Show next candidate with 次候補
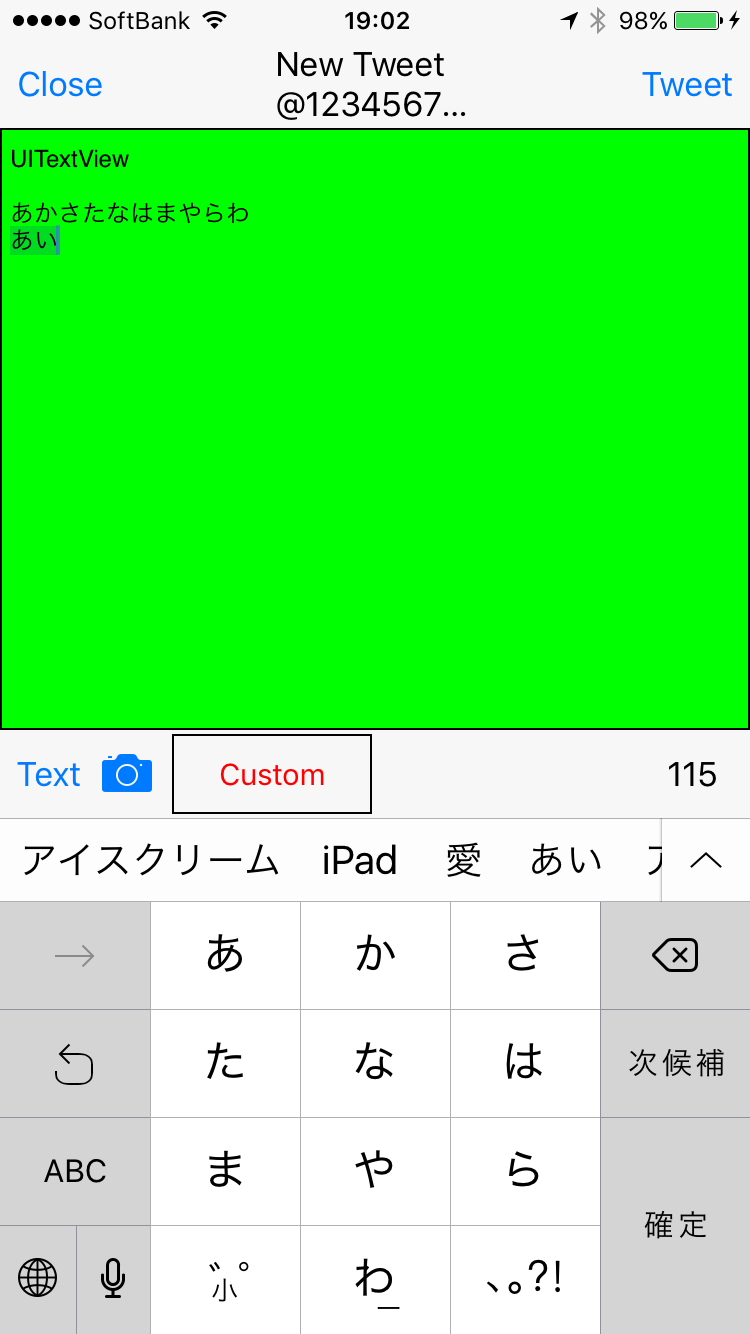Screen dimensions: 750x1334 pyautogui.click(x=675, y=1063)
